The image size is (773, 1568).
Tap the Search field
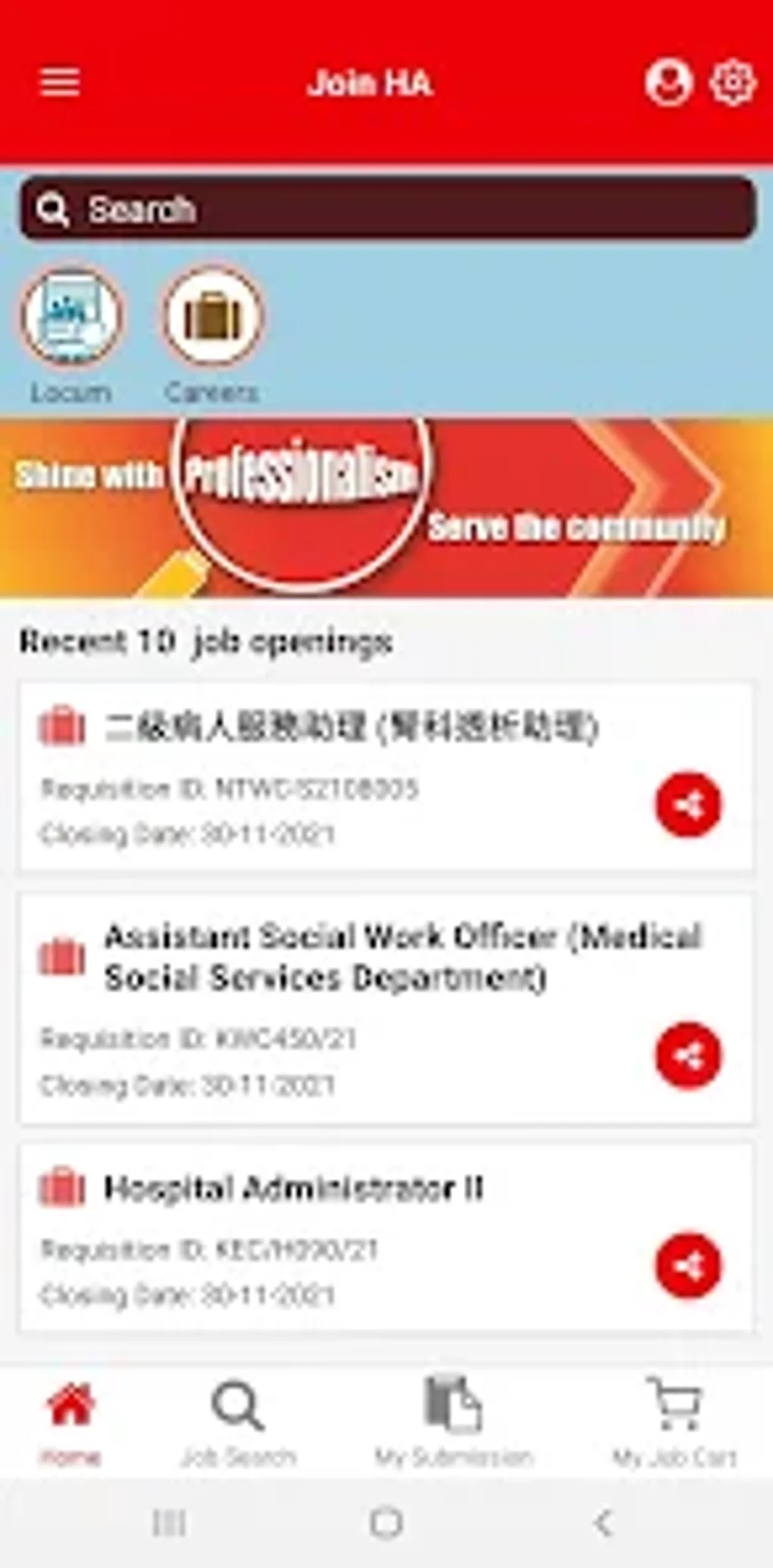[x=386, y=209]
